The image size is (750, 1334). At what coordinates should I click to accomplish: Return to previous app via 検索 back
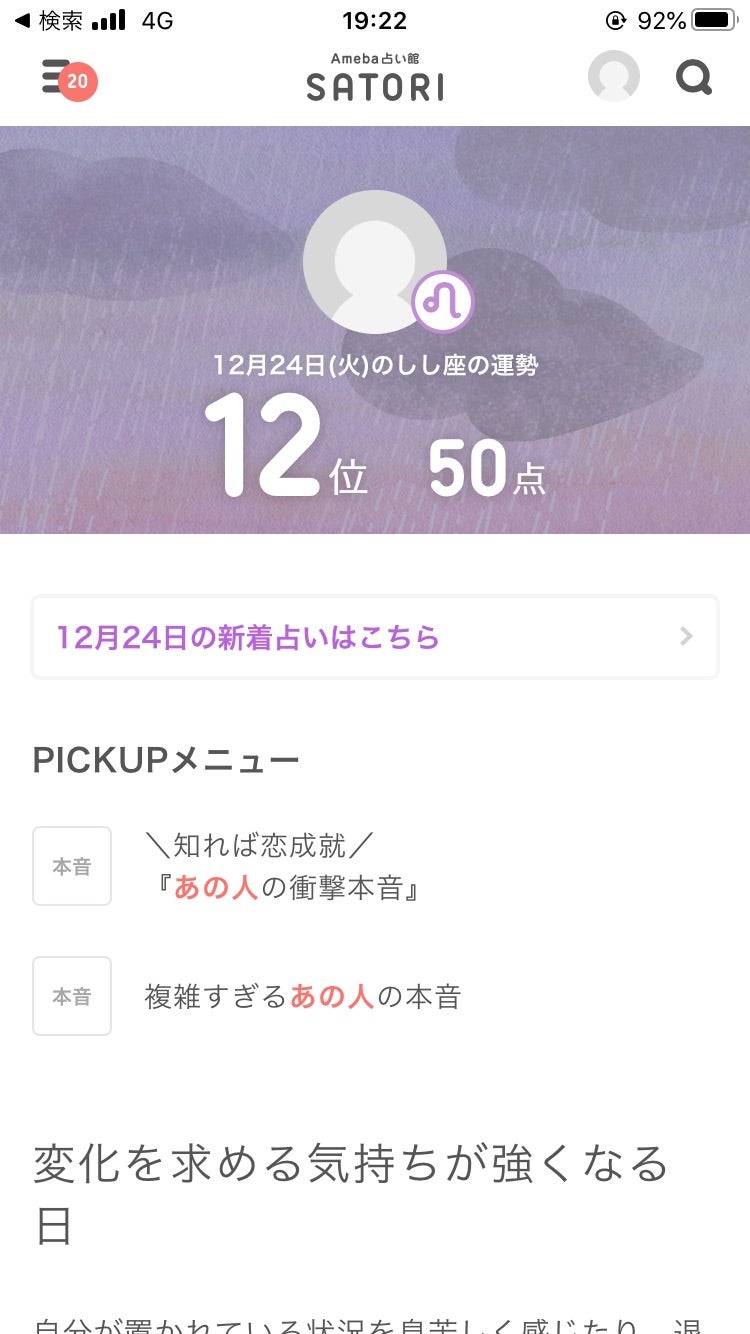[48, 20]
